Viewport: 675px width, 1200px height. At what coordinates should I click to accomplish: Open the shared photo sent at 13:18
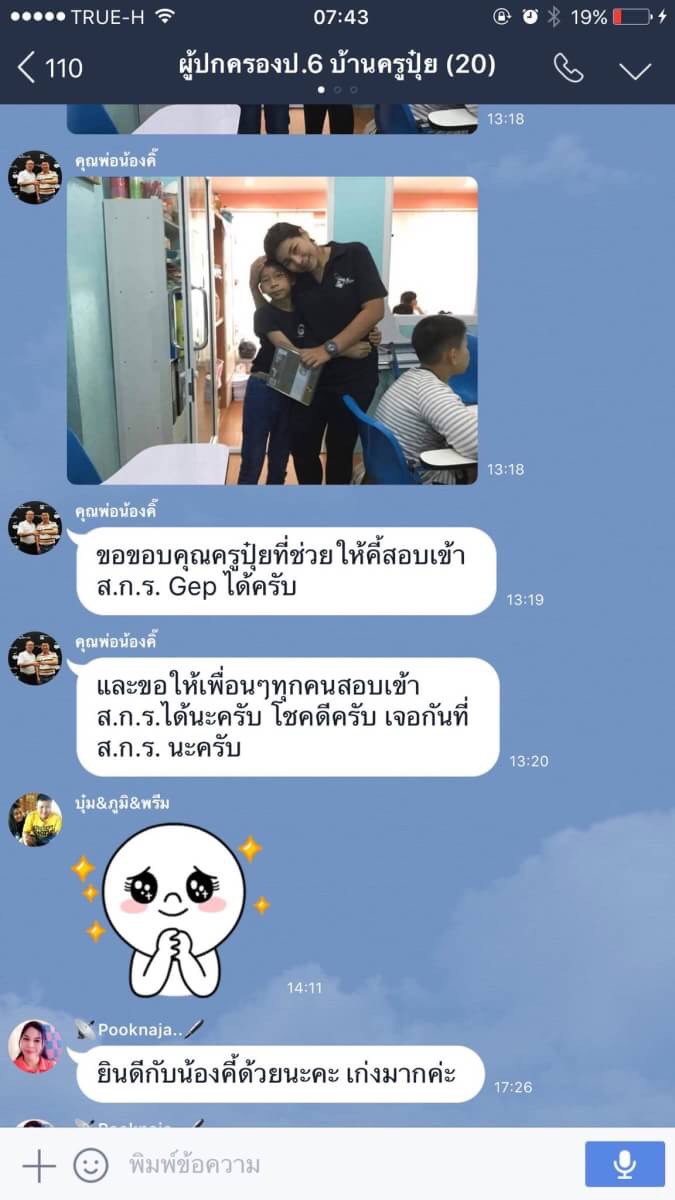point(272,330)
